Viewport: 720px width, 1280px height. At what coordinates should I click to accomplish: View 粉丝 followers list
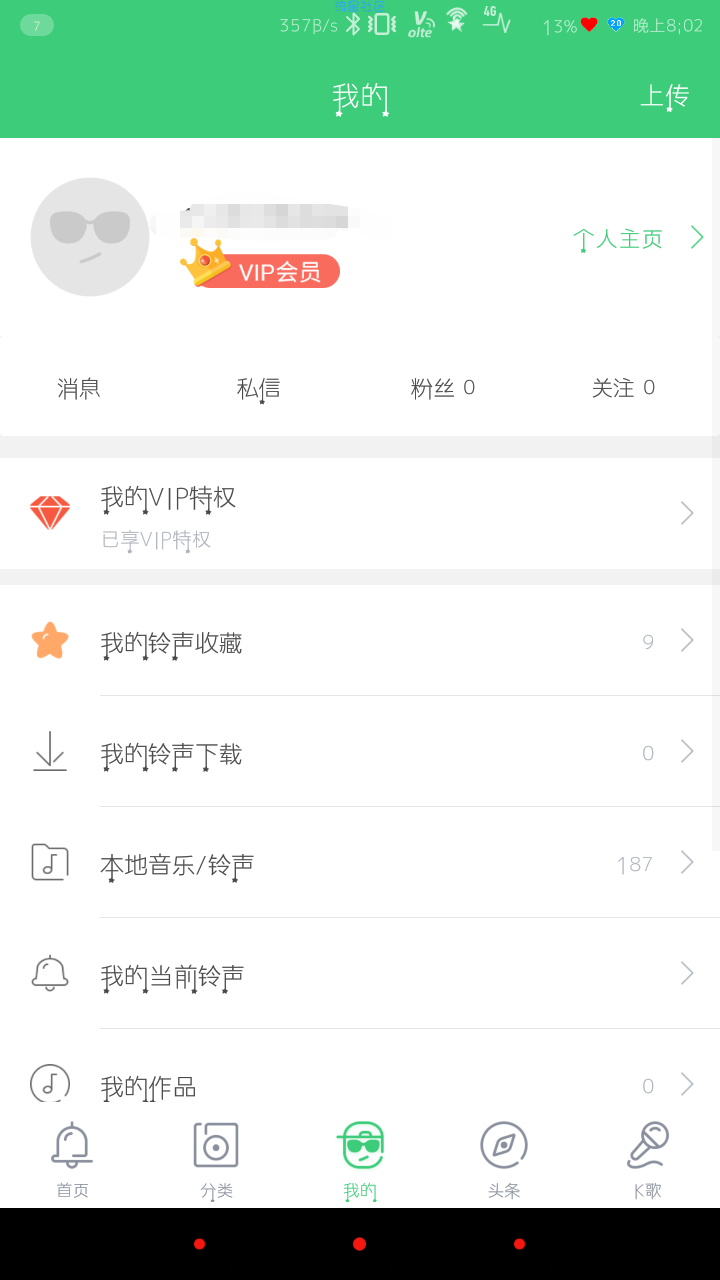point(442,388)
